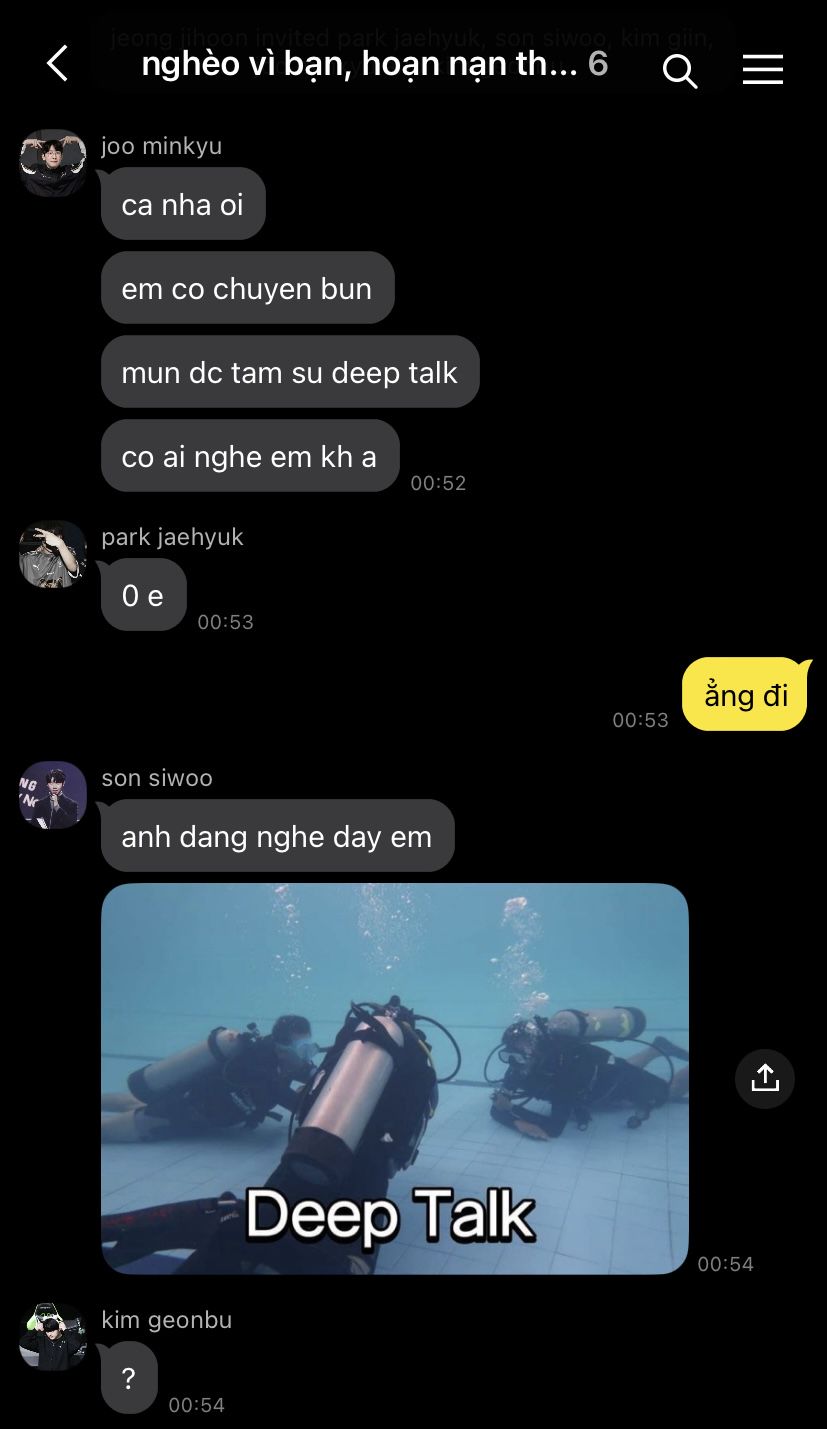Open the Deep Talk diving picture
The image size is (827, 1429).
[395, 1078]
